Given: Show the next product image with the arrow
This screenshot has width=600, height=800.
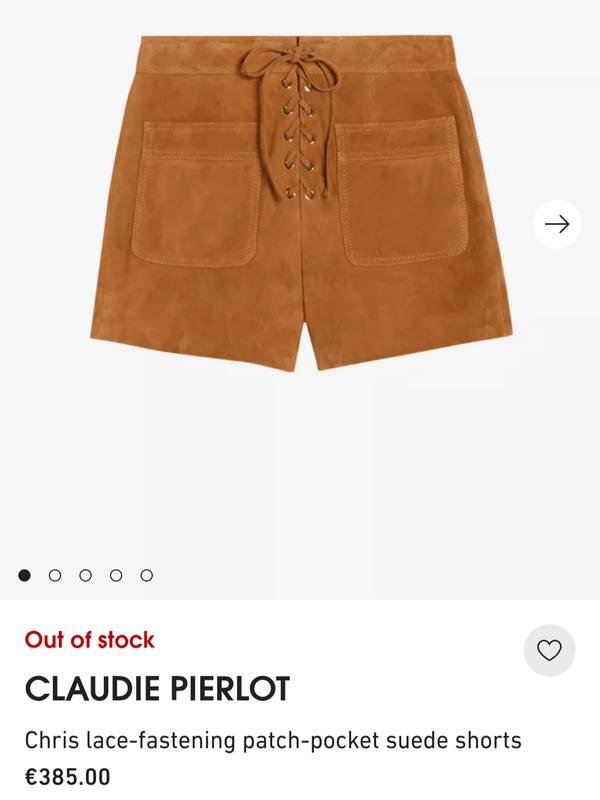Looking at the screenshot, I should (557, 224).
